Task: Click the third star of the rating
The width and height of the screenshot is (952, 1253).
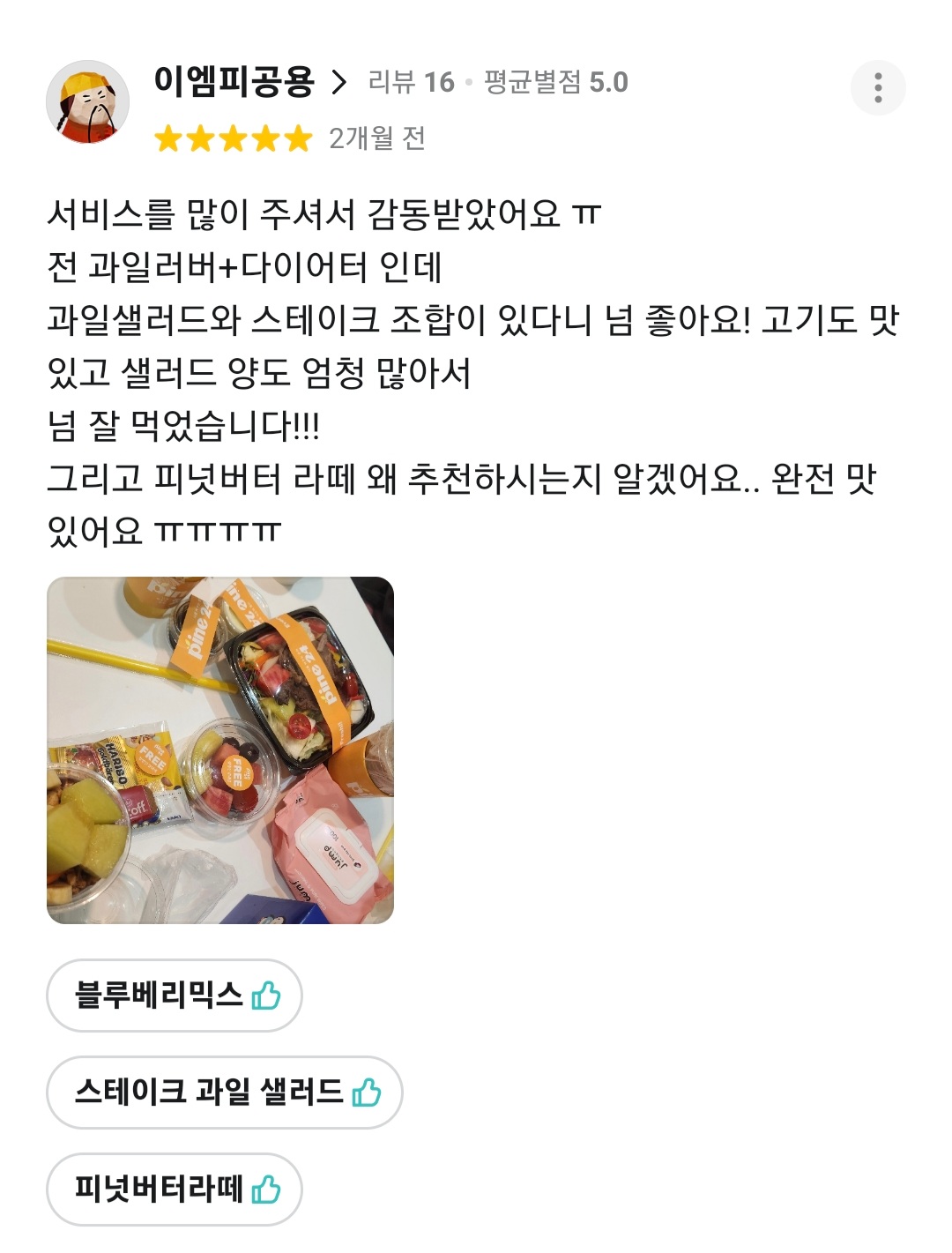Action: [234, 139]
